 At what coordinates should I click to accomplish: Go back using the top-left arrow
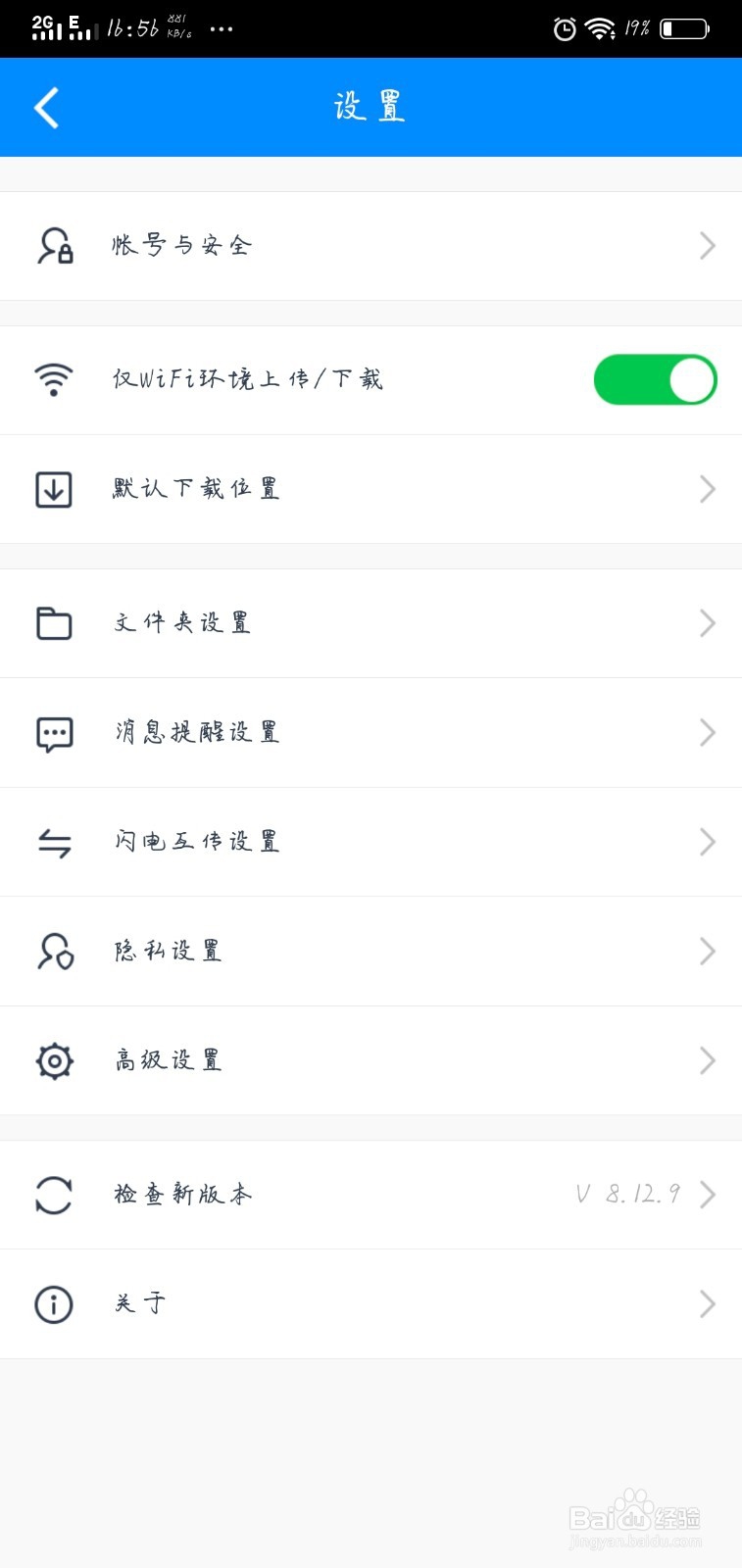click(46, 108)
